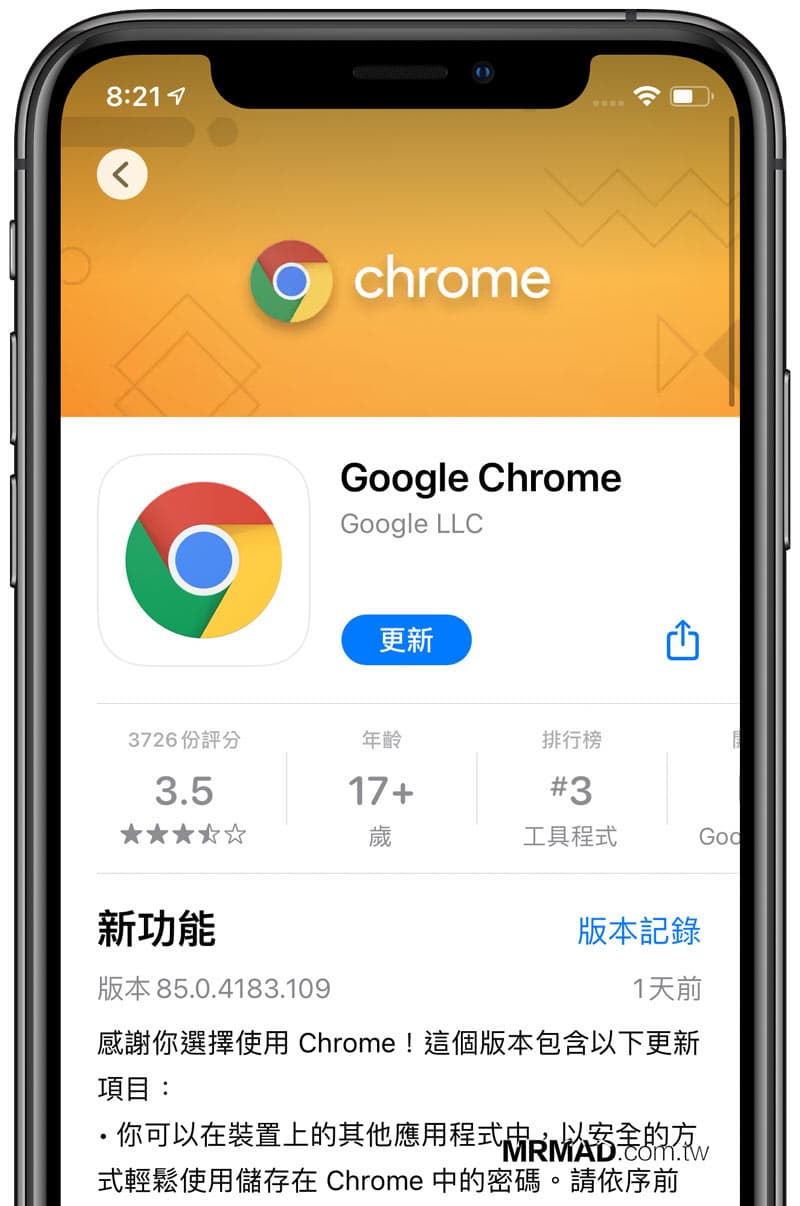Tap the 更新 update button
This screenshot has height=1206, width=800.
coord(405,640)
